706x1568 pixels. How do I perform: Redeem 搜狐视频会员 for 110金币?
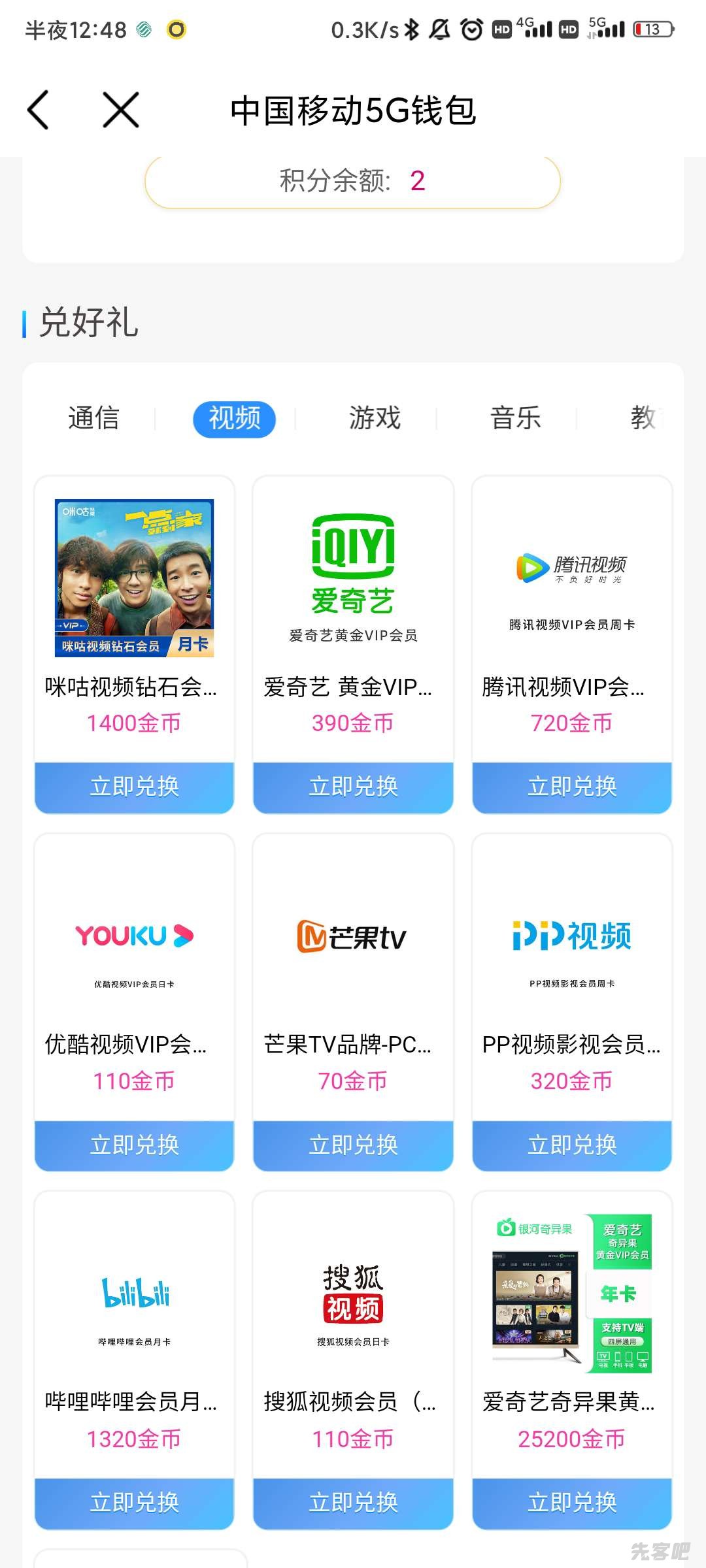click(x=353, y=1503)
